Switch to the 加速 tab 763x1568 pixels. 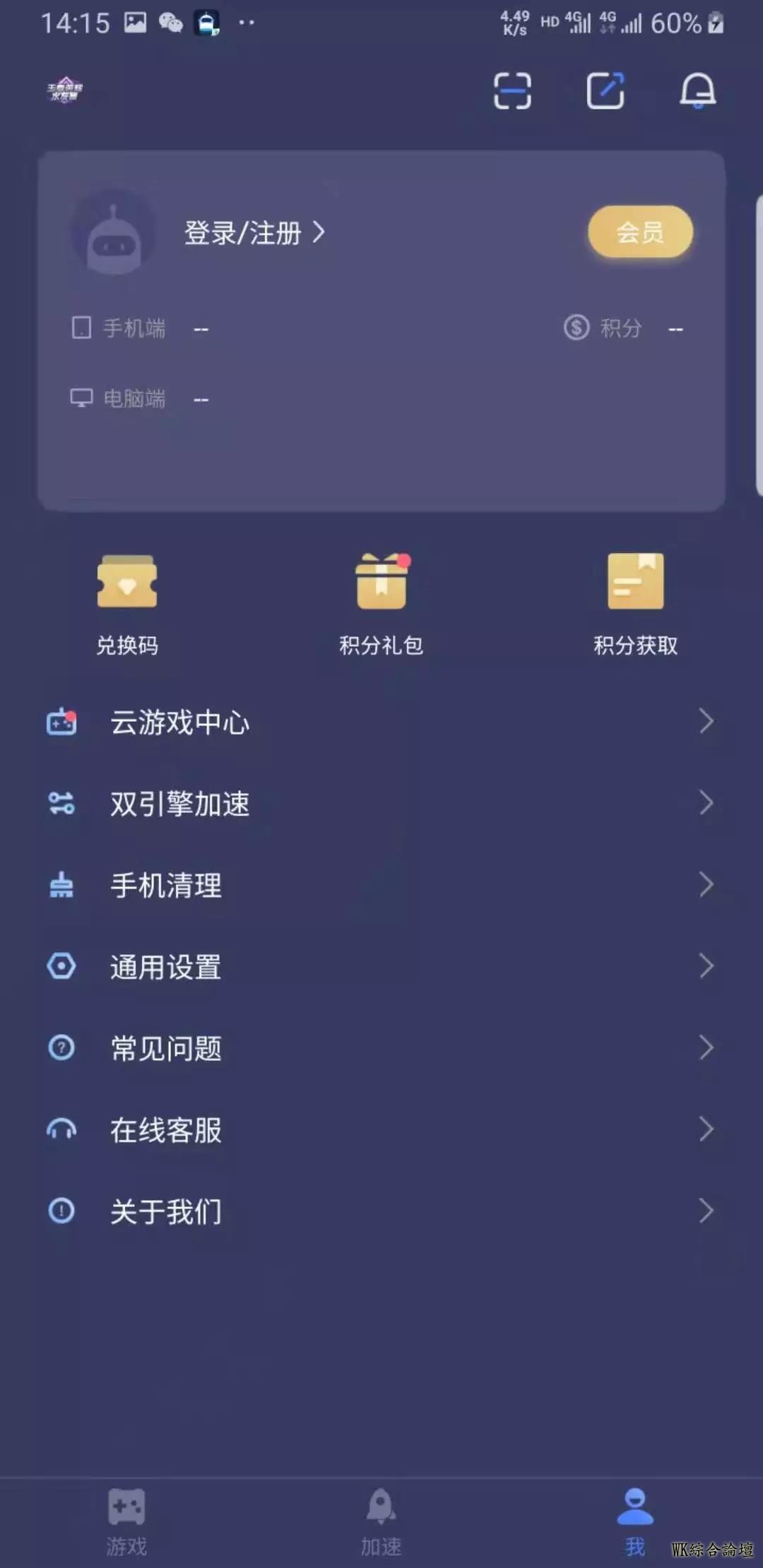(x=381, y=1521)
